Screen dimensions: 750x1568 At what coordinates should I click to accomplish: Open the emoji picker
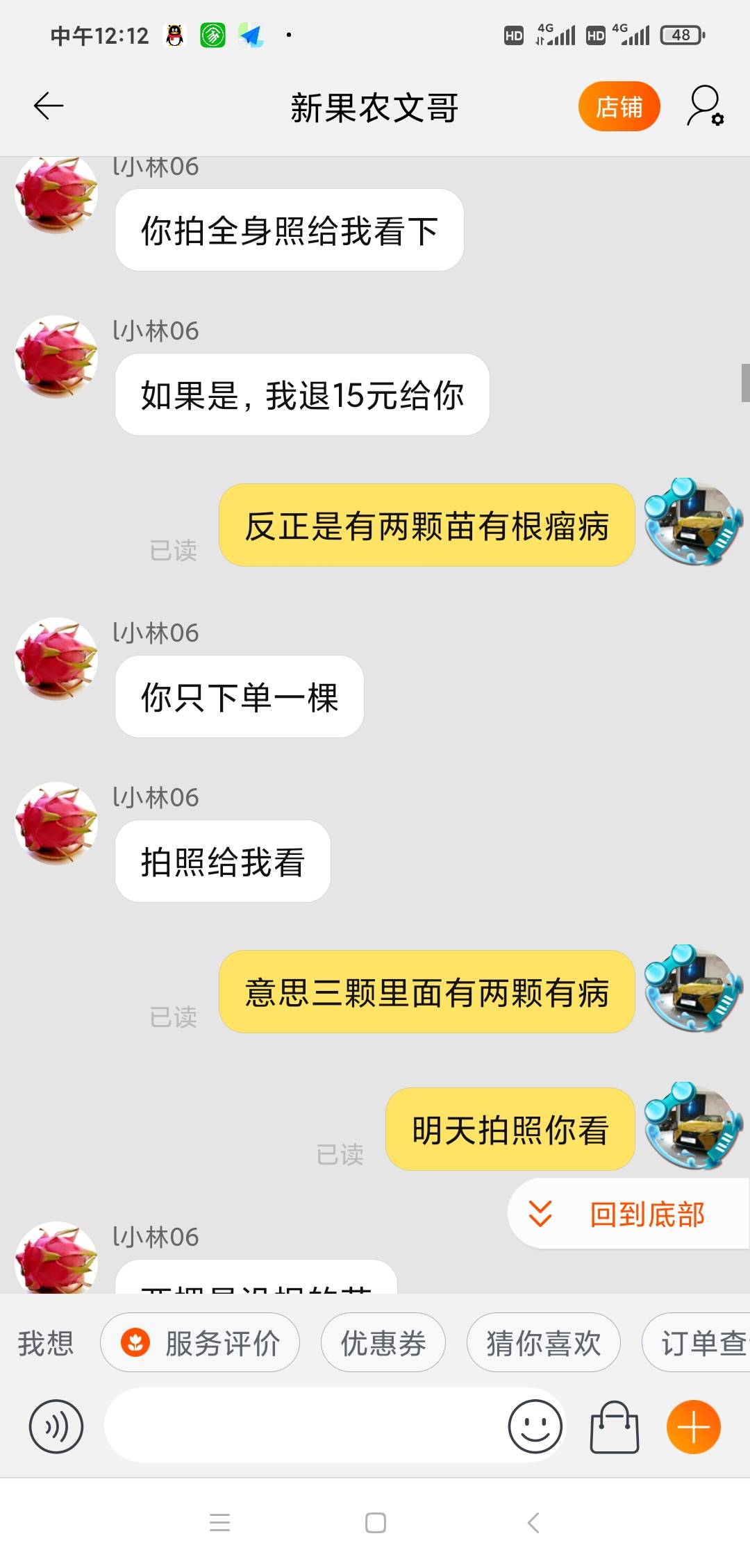click(535, 1426)
